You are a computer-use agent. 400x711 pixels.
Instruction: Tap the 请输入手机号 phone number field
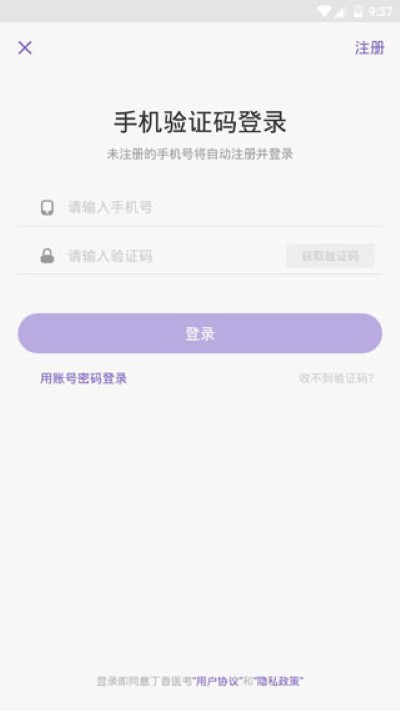point(200,207)
